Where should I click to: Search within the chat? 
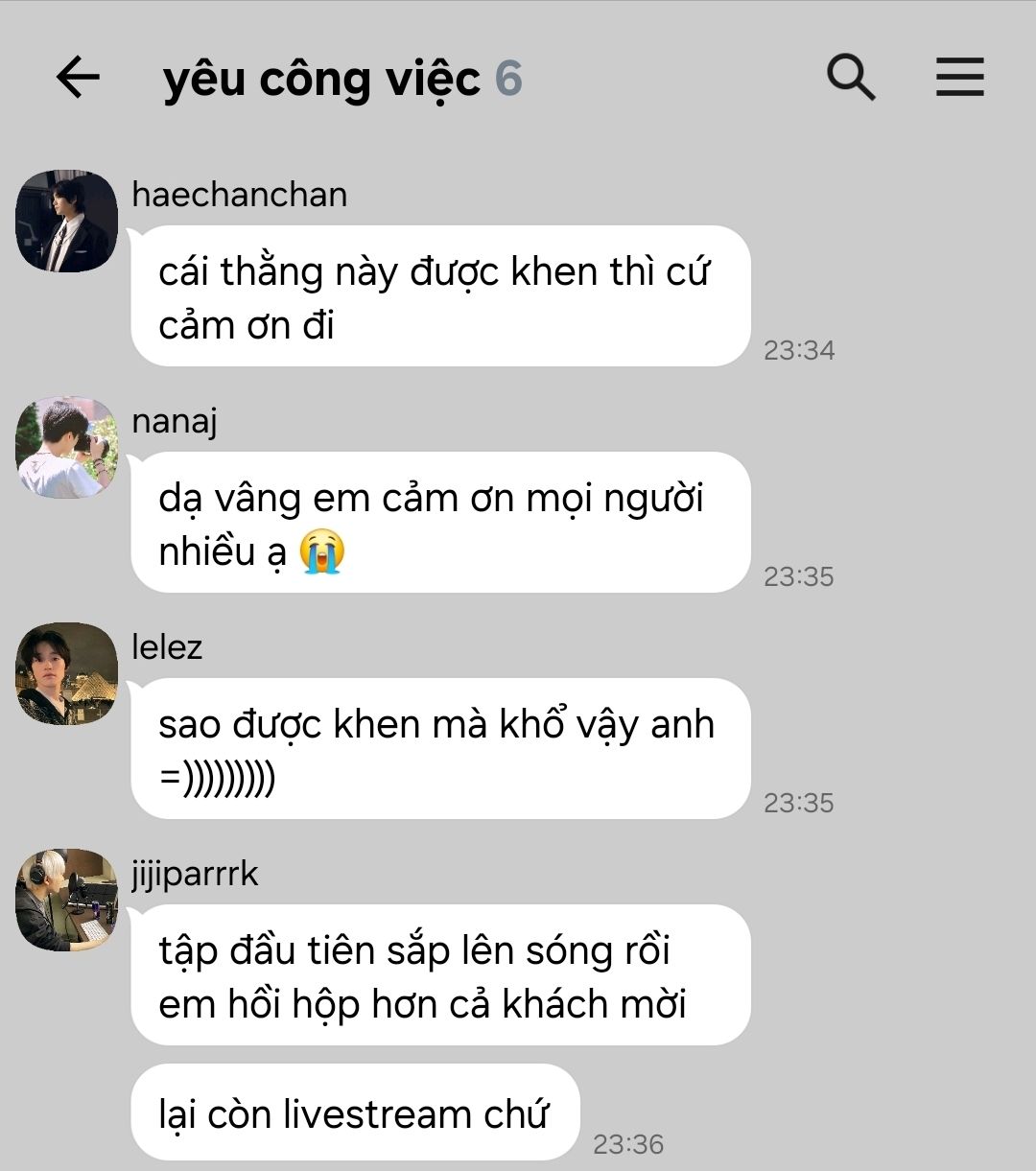pos(851,78)
